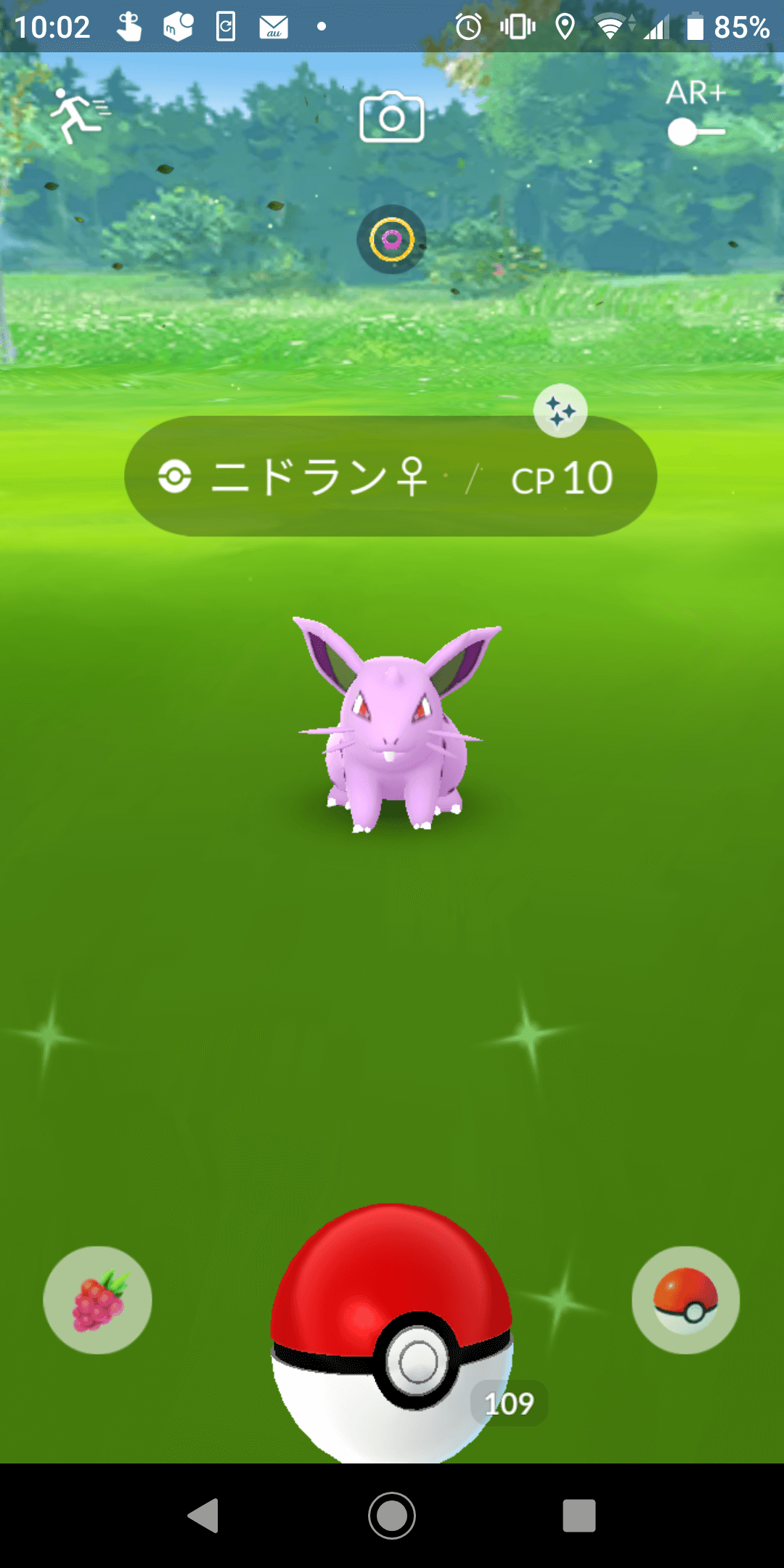Toggle the AR+ mode switch
The image size is (784, 1568).
695,131
